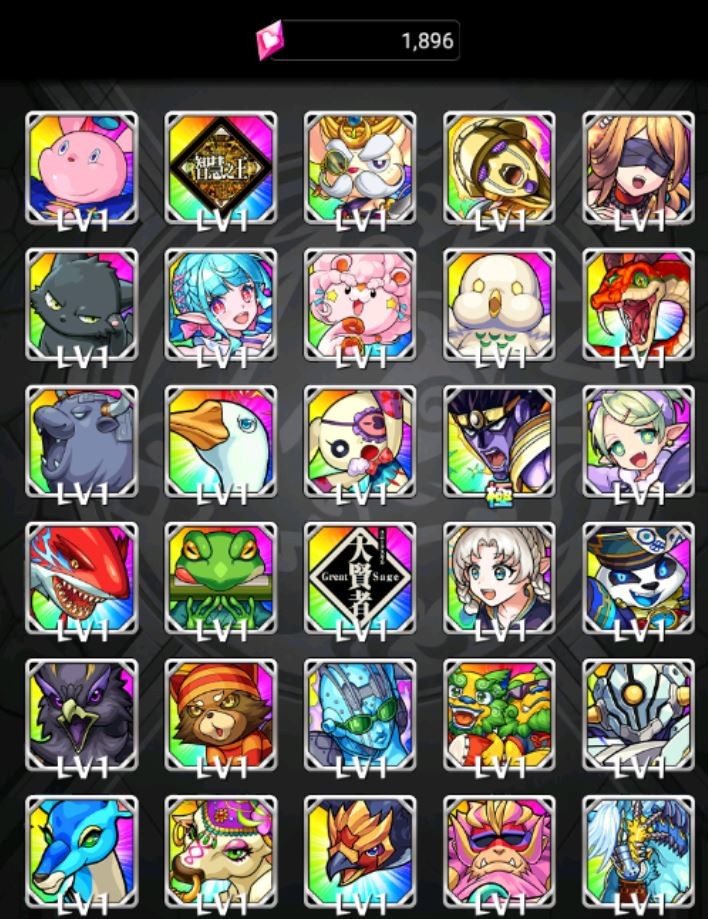Choose the pink fluffy sheep character

pyautogui.click(x=360, y=304)
